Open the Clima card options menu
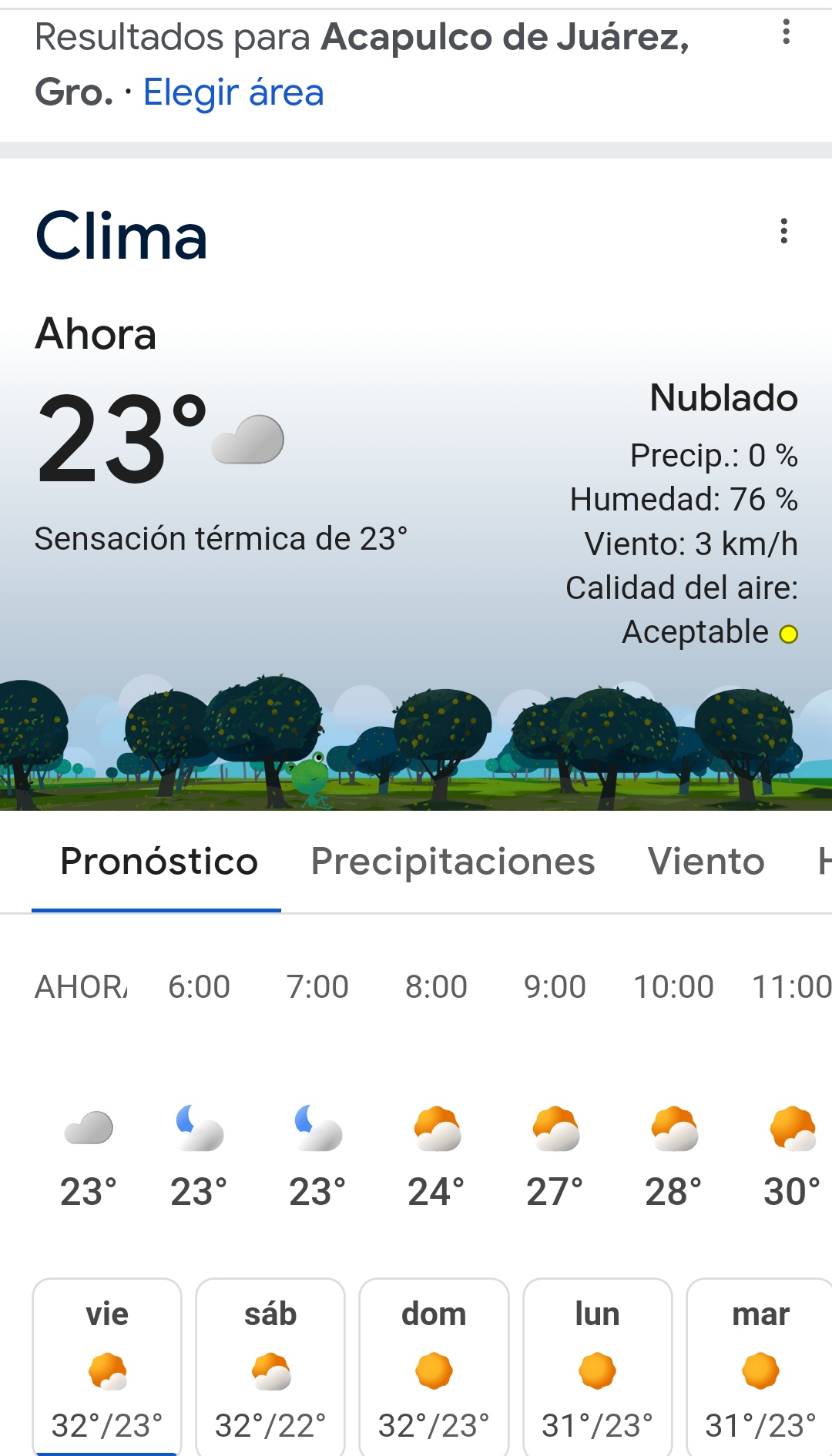 (783, 231)
